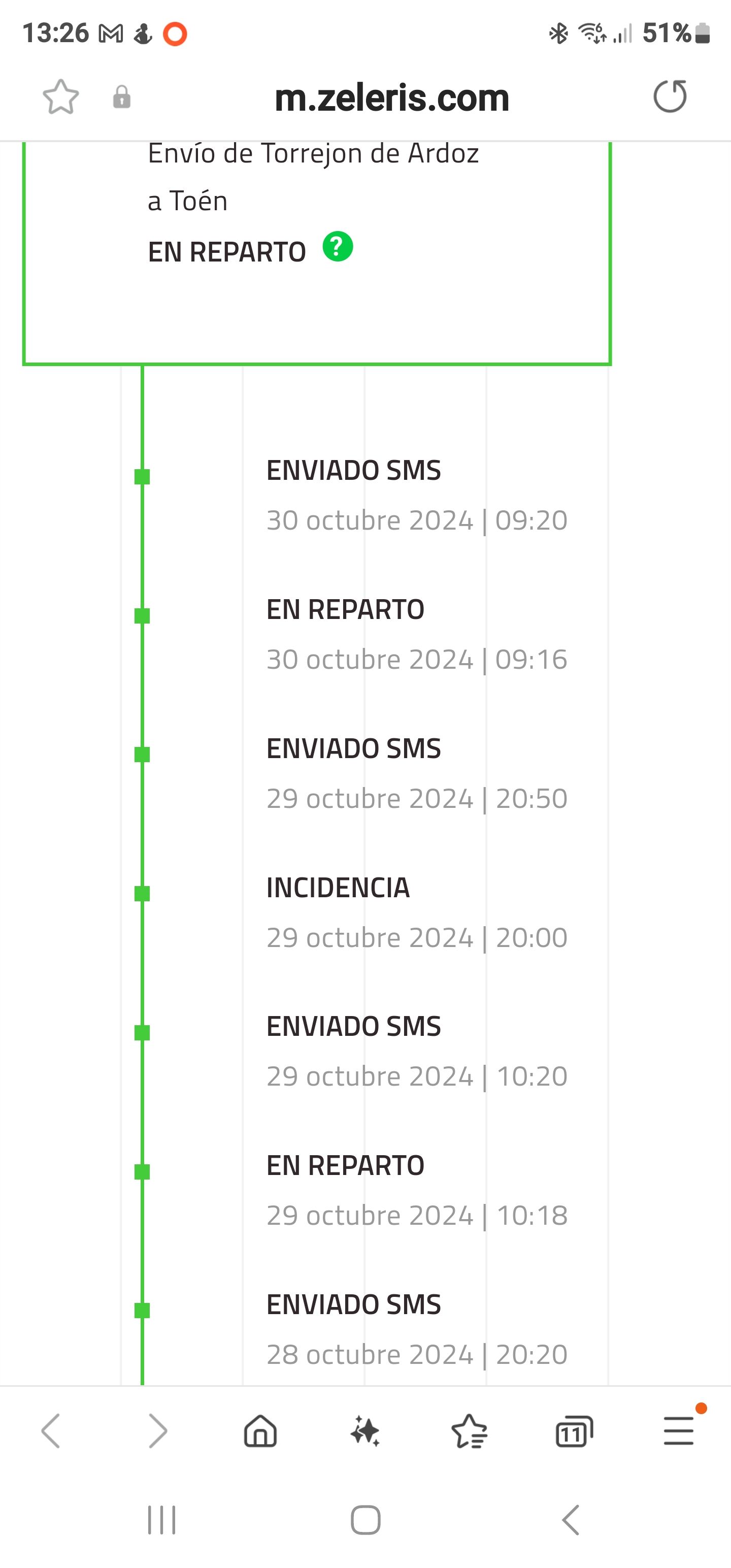
Task: Open the browser AI sparkle tool
Action: tap(365, 1430)
